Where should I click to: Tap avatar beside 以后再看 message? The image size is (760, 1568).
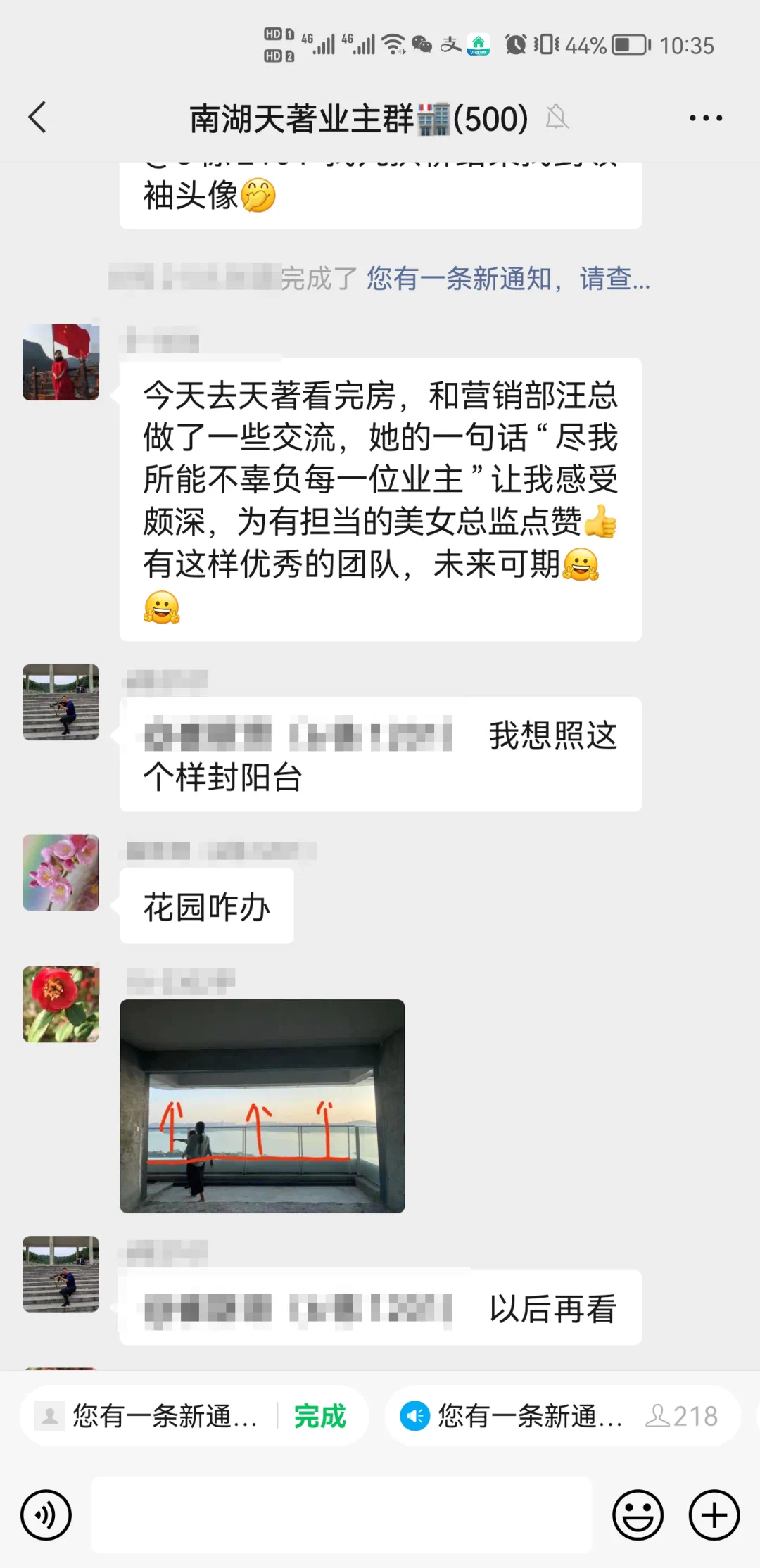pyautogui.click(x=61, y=1274)
